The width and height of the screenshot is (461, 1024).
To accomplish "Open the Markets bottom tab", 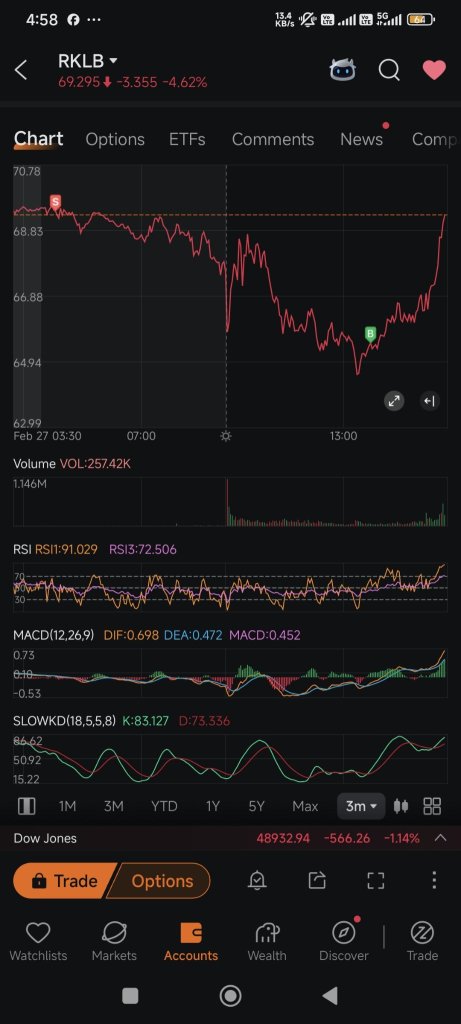I will click(114, 942).
